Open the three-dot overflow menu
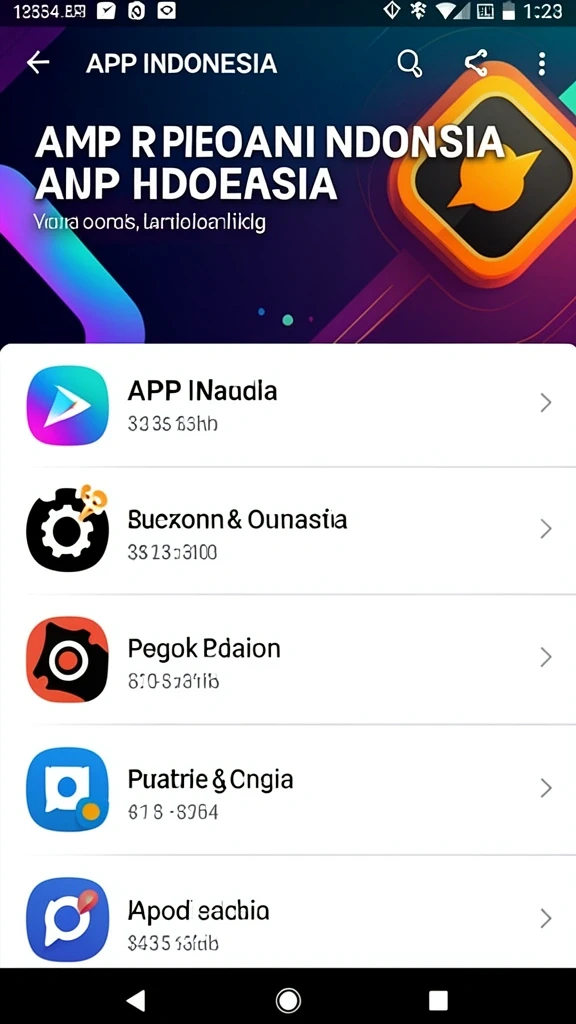Screen dimensions: 576x1024 [x=541, y=63]
